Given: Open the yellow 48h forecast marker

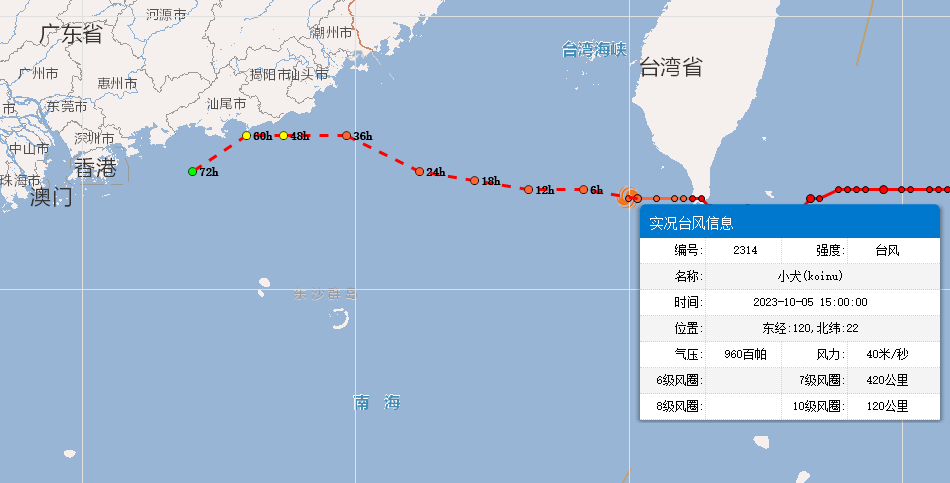Looking at the screenshot, I should (x=283, y=135).
